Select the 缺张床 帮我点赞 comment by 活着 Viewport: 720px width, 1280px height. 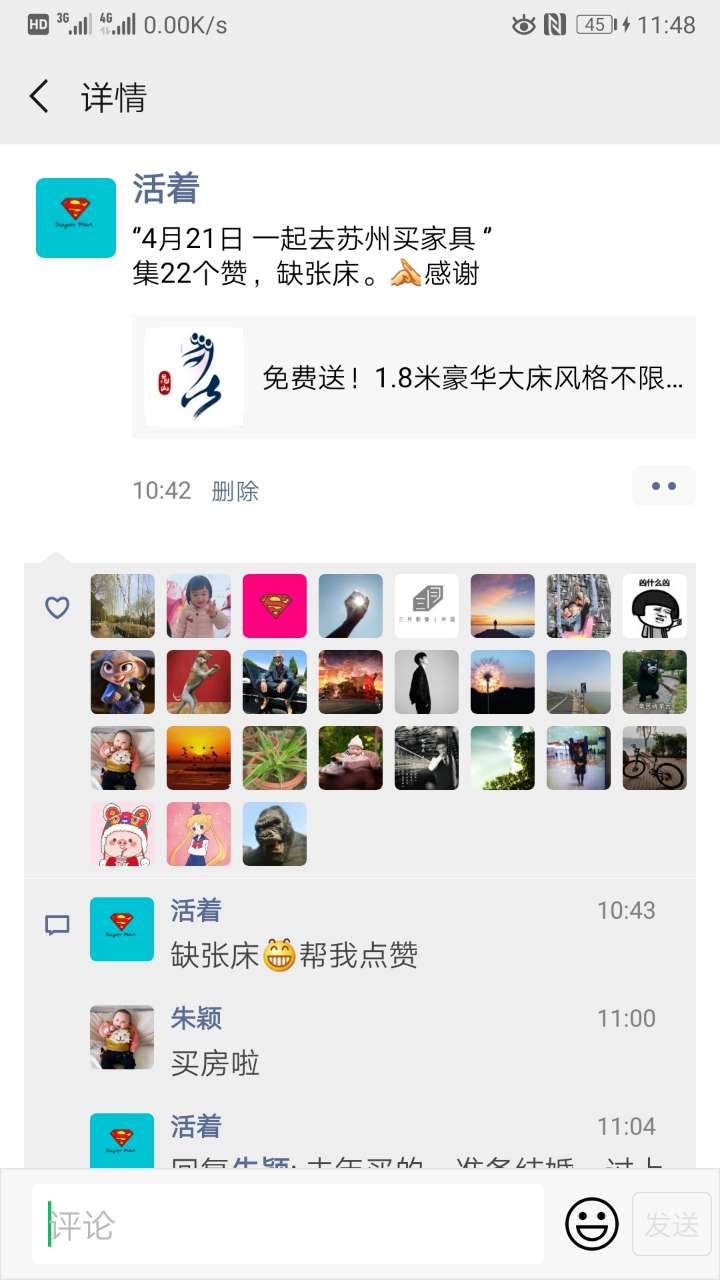[x=294, y=955]
